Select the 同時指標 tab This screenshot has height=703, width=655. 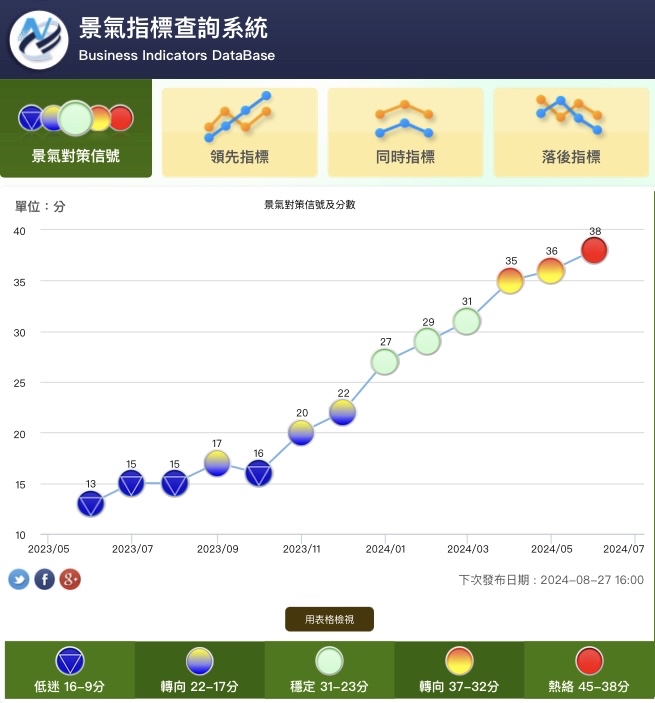[405, 132]
